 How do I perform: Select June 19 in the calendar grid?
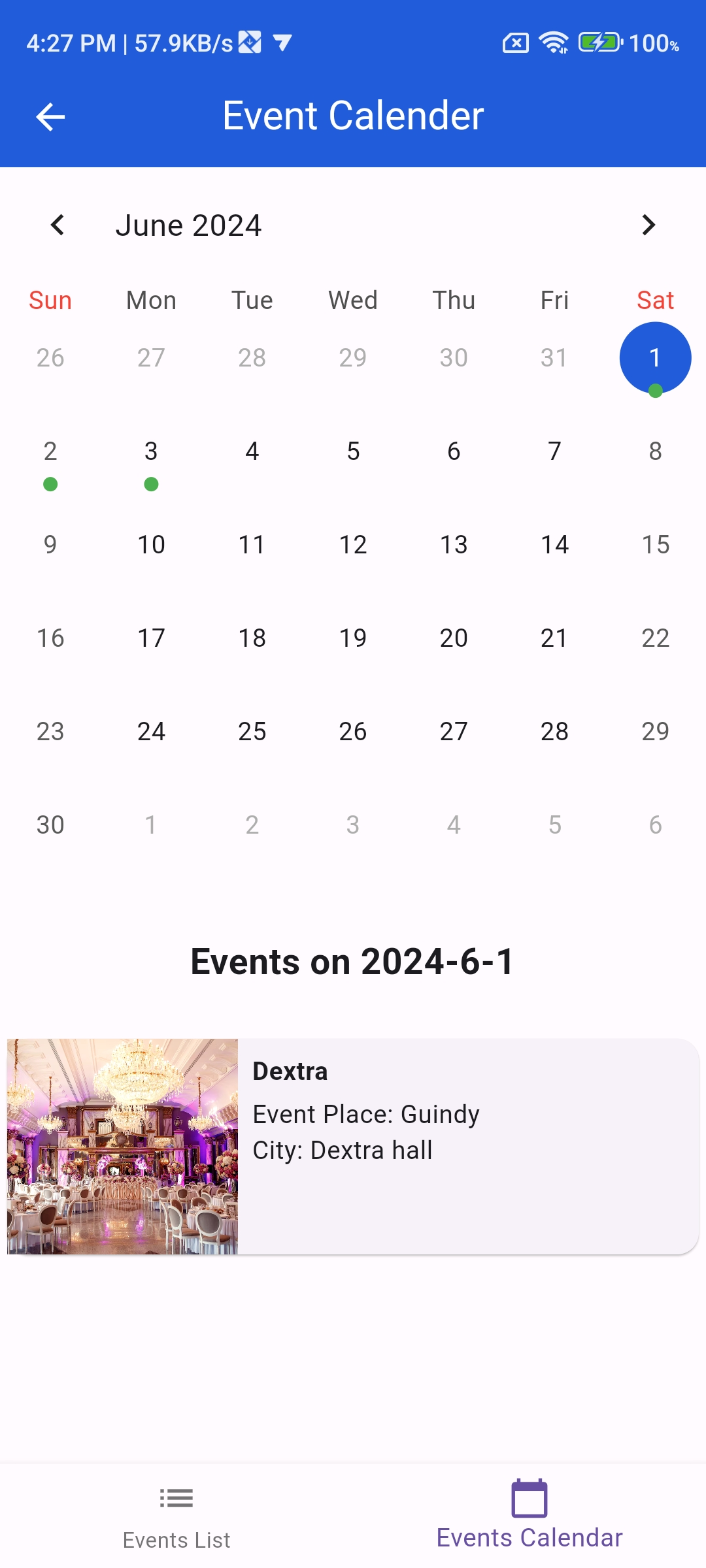[x=353, y=638]
